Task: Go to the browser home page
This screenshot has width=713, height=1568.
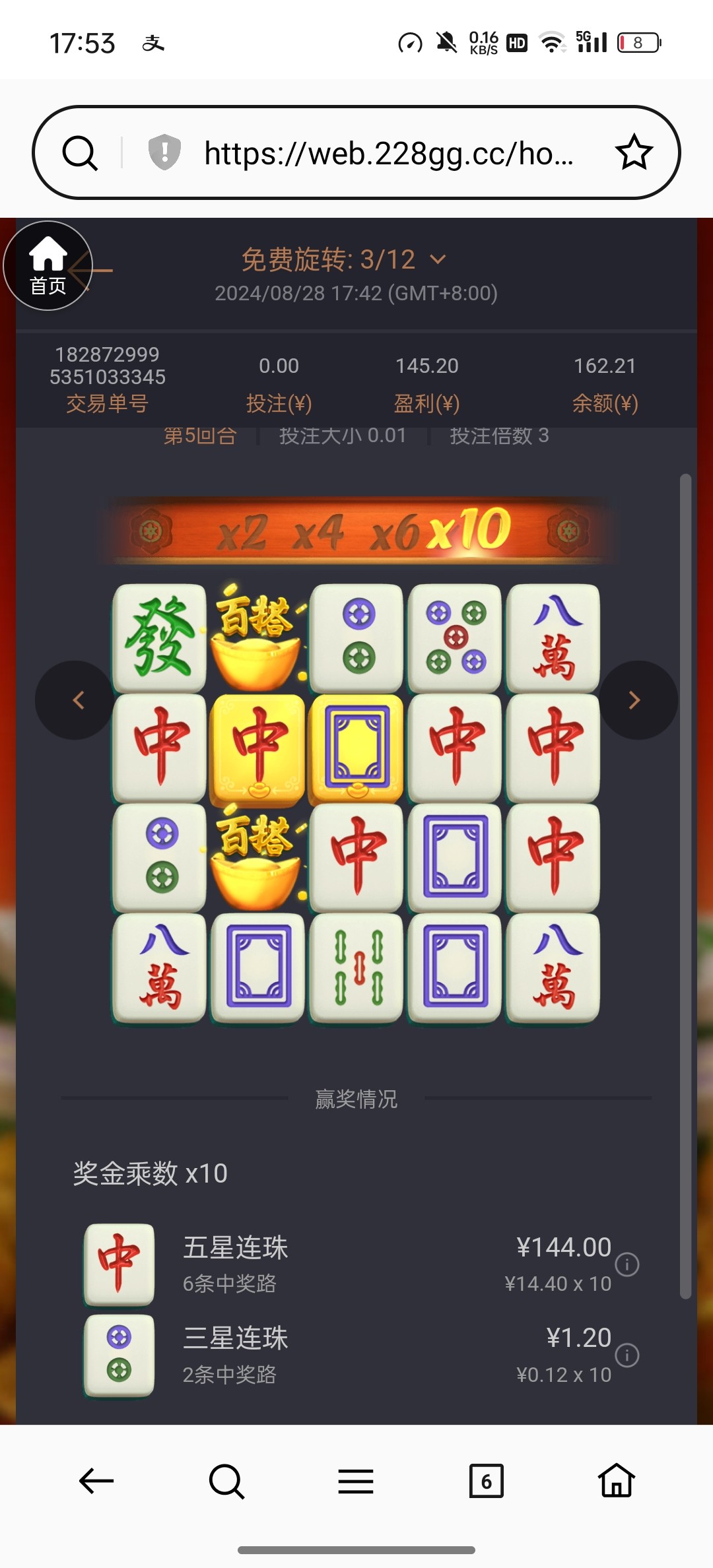Action: (x=617, y=1481)
